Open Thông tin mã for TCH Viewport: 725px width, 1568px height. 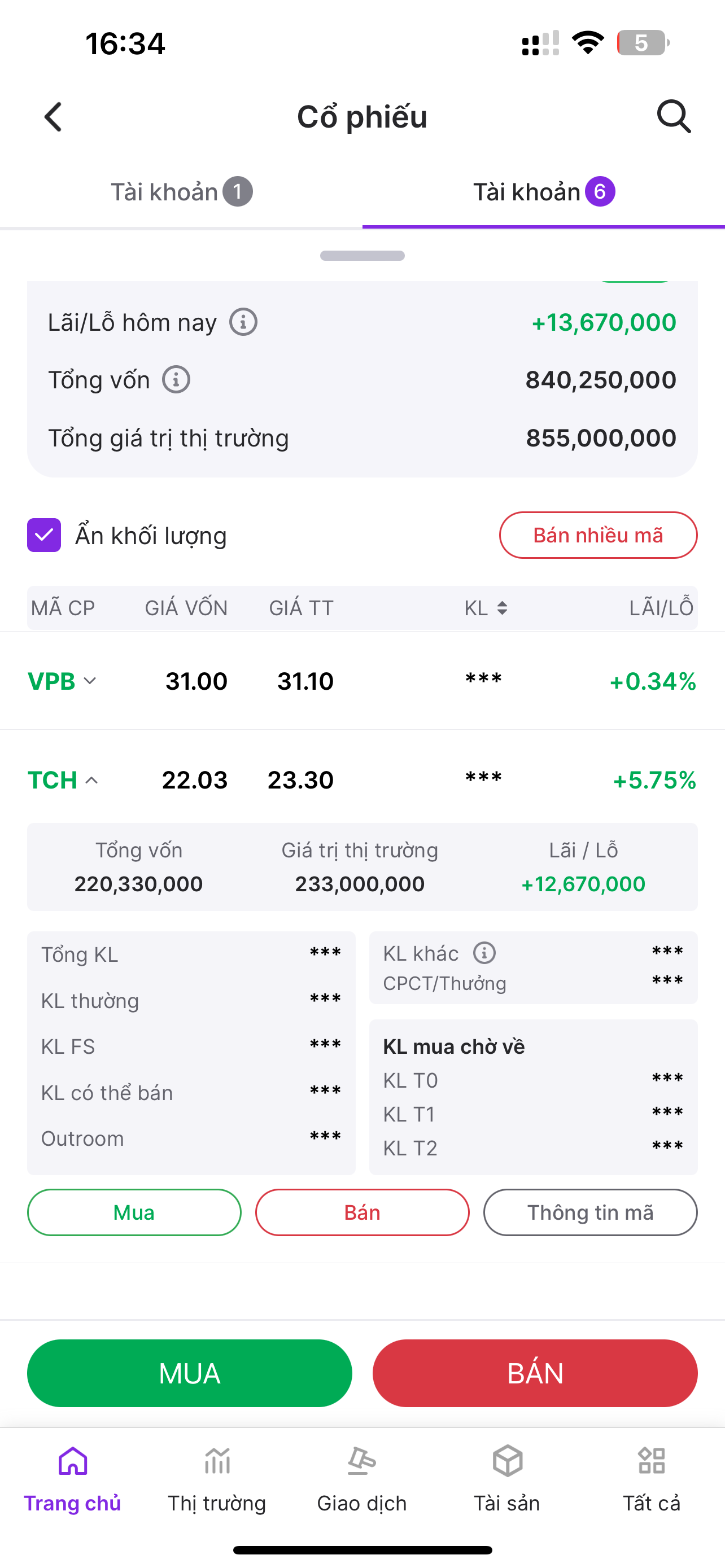click(x=590, y=1212)
